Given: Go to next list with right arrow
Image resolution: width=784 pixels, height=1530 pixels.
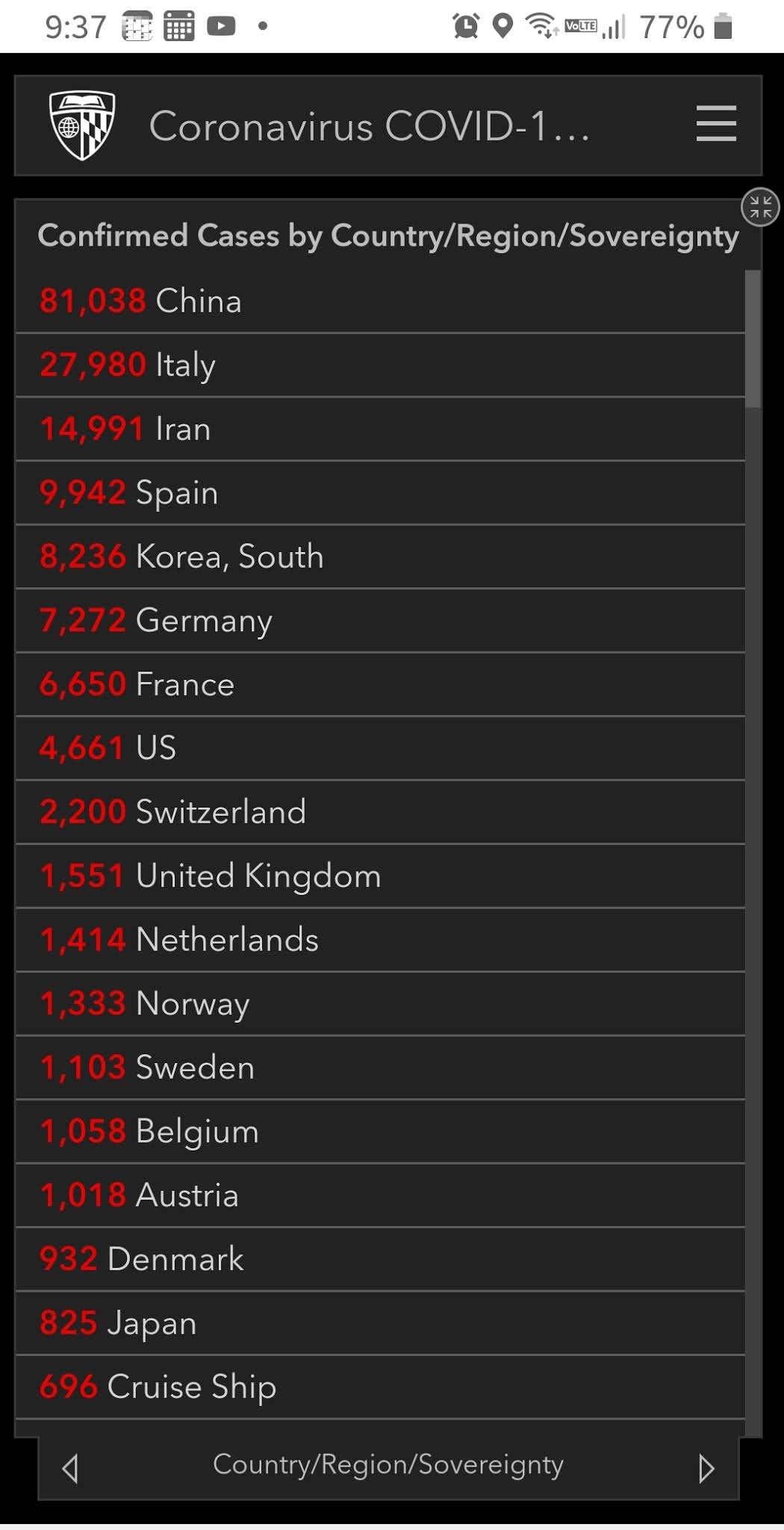Looking at the screenshot, I should [706, 1468].
